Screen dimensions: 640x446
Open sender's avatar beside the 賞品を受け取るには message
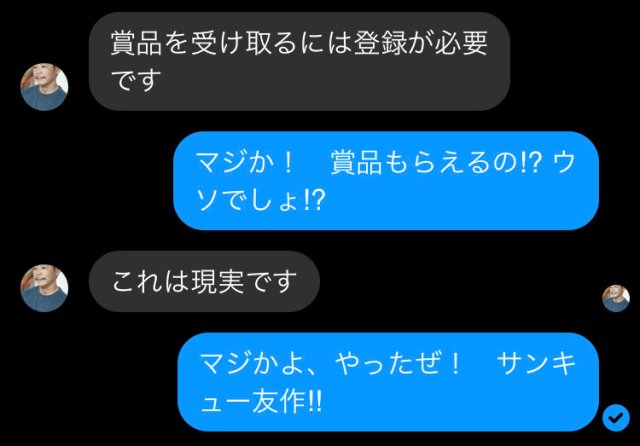point(44,87)
